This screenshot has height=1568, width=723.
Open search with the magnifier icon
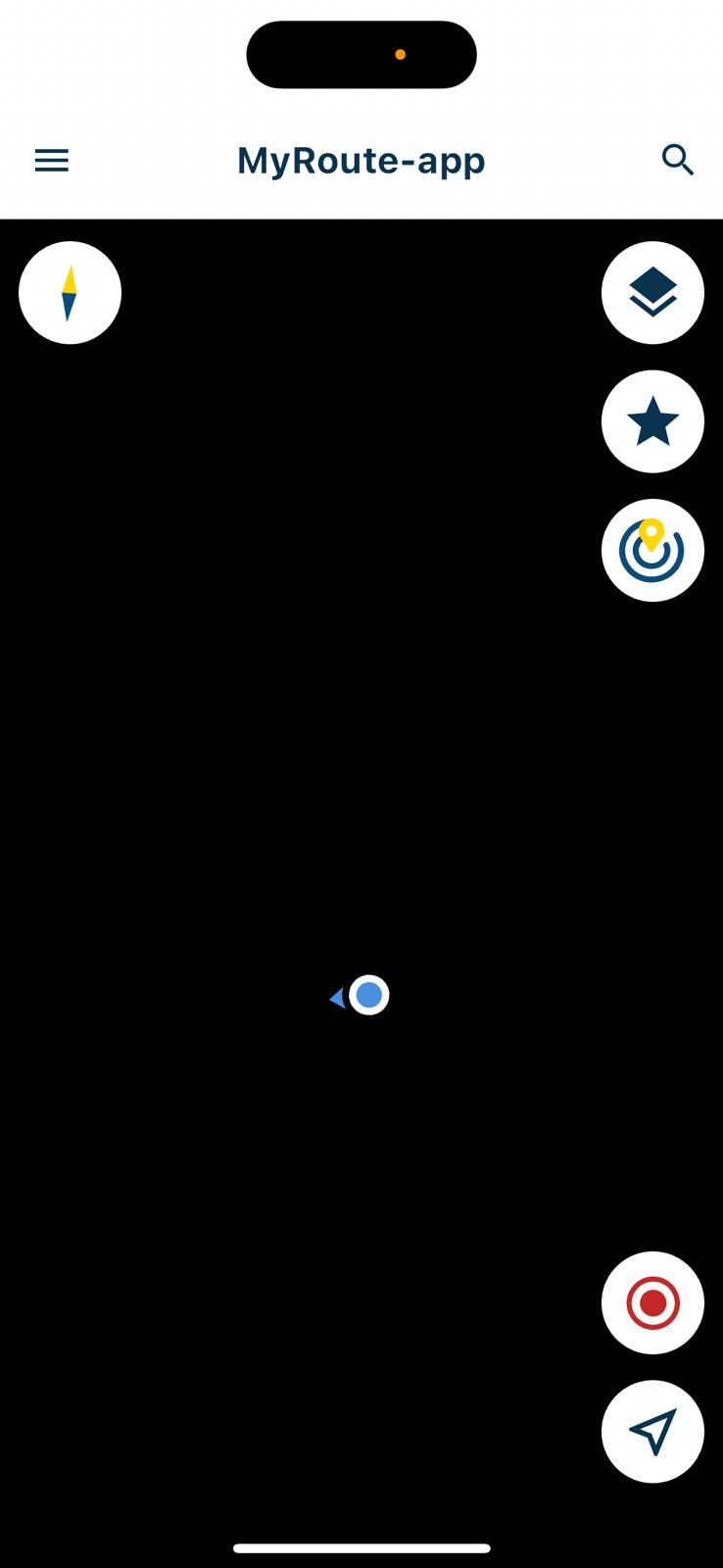click(677, 160)
